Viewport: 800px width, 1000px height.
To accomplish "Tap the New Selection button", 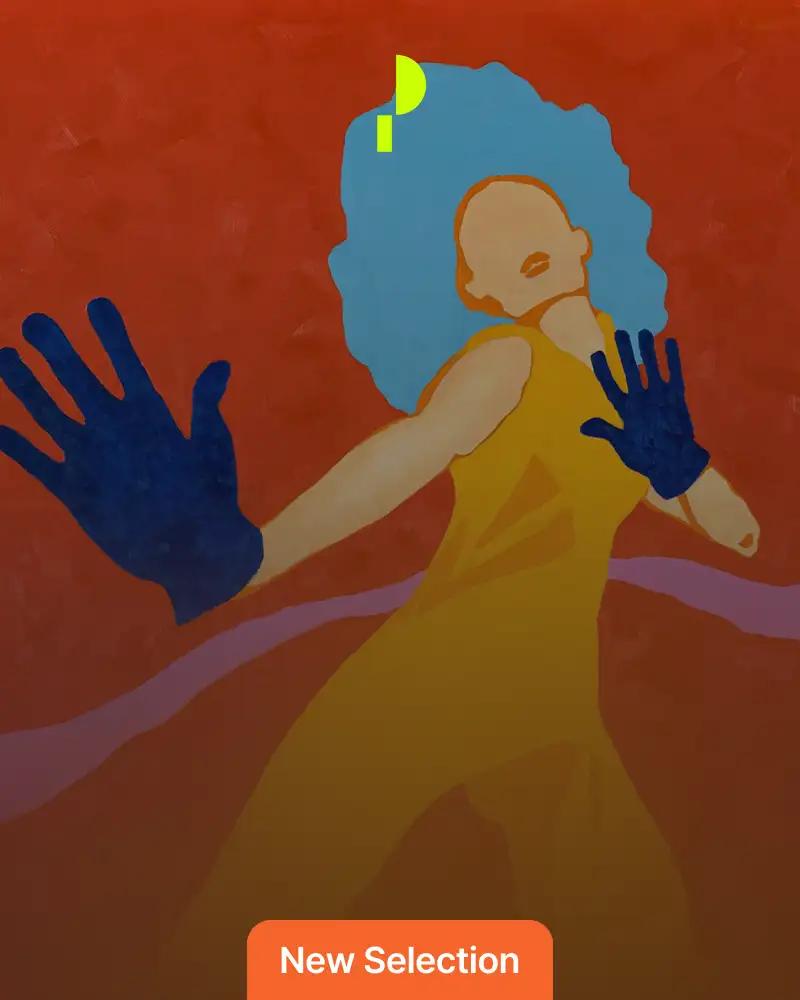I will click(x=400, y=960).
